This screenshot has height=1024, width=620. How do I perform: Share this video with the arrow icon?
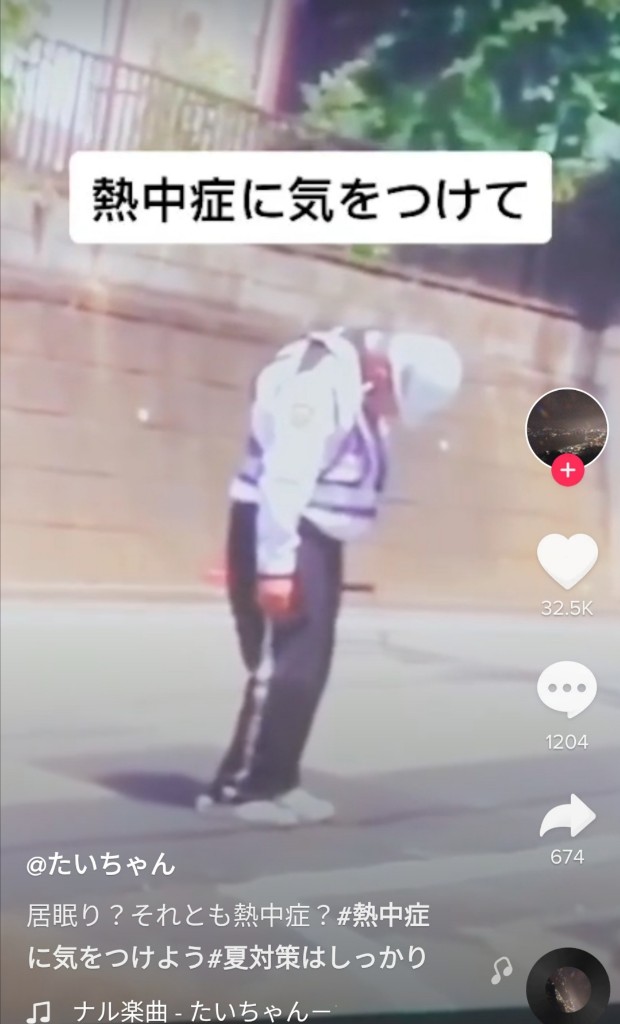pos(567,816)
